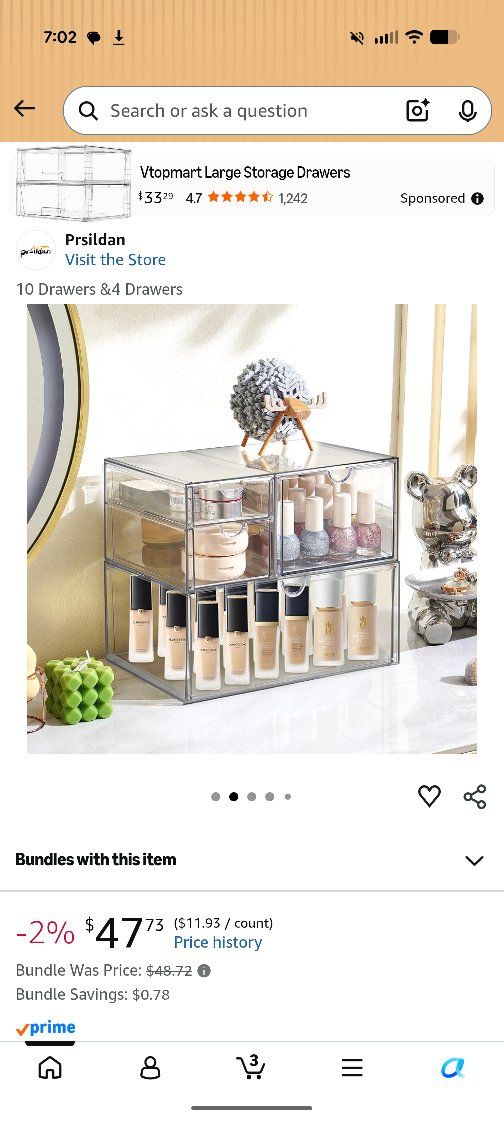
Task: Visit the Store link for Prsildan
Action: 115,260
